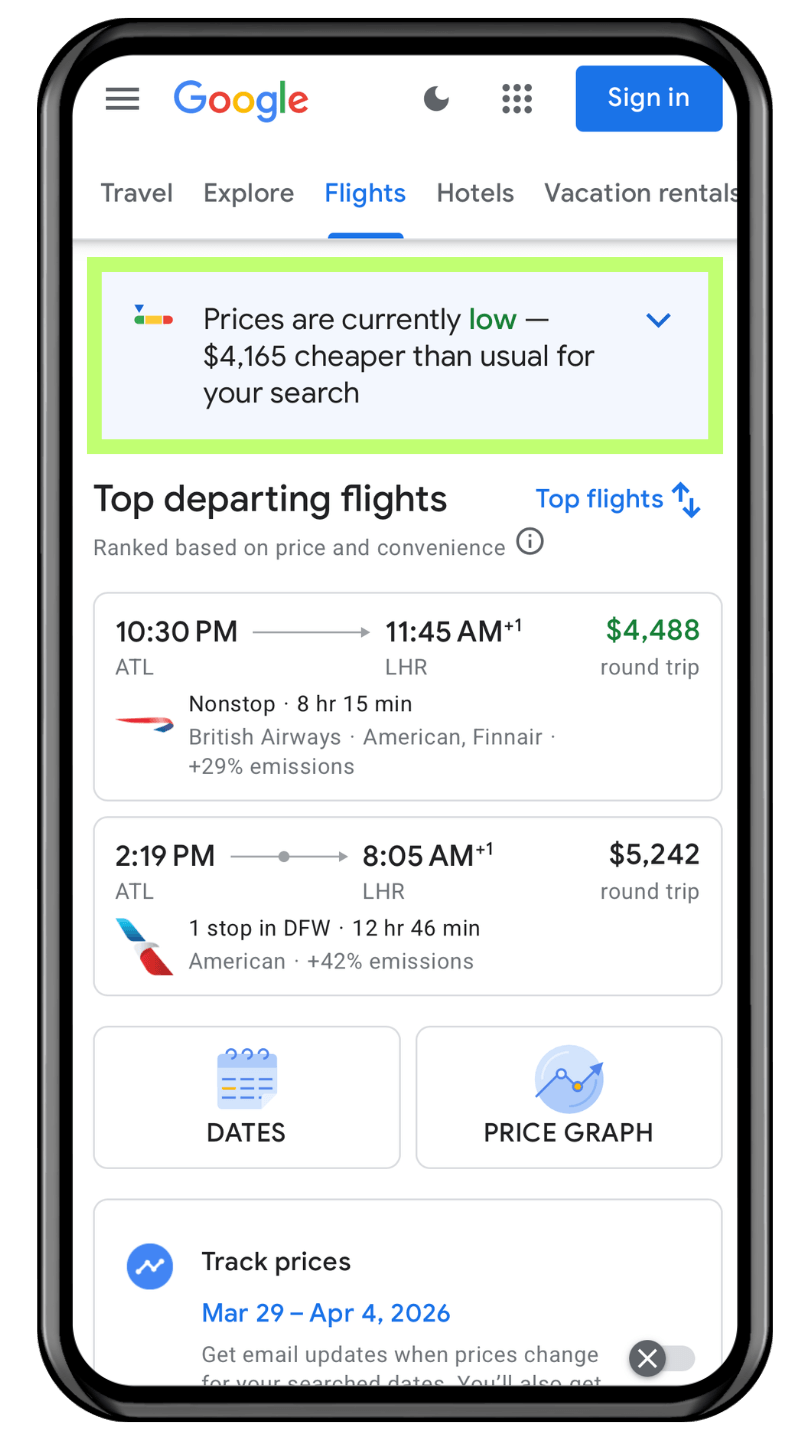Viewport: 810px width, 1440px height.
Task: Open the Vacation rentals tab
Action: click(640, 193)
